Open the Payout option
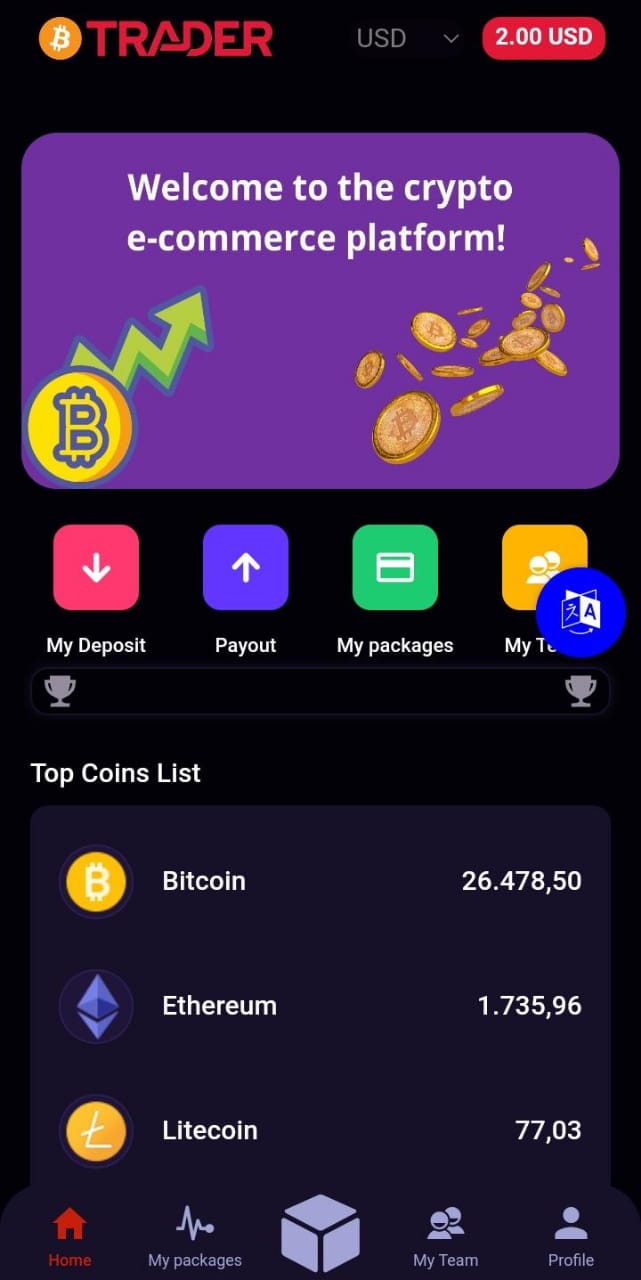Viewport: 641px width, 1280px height. [245, 568]
